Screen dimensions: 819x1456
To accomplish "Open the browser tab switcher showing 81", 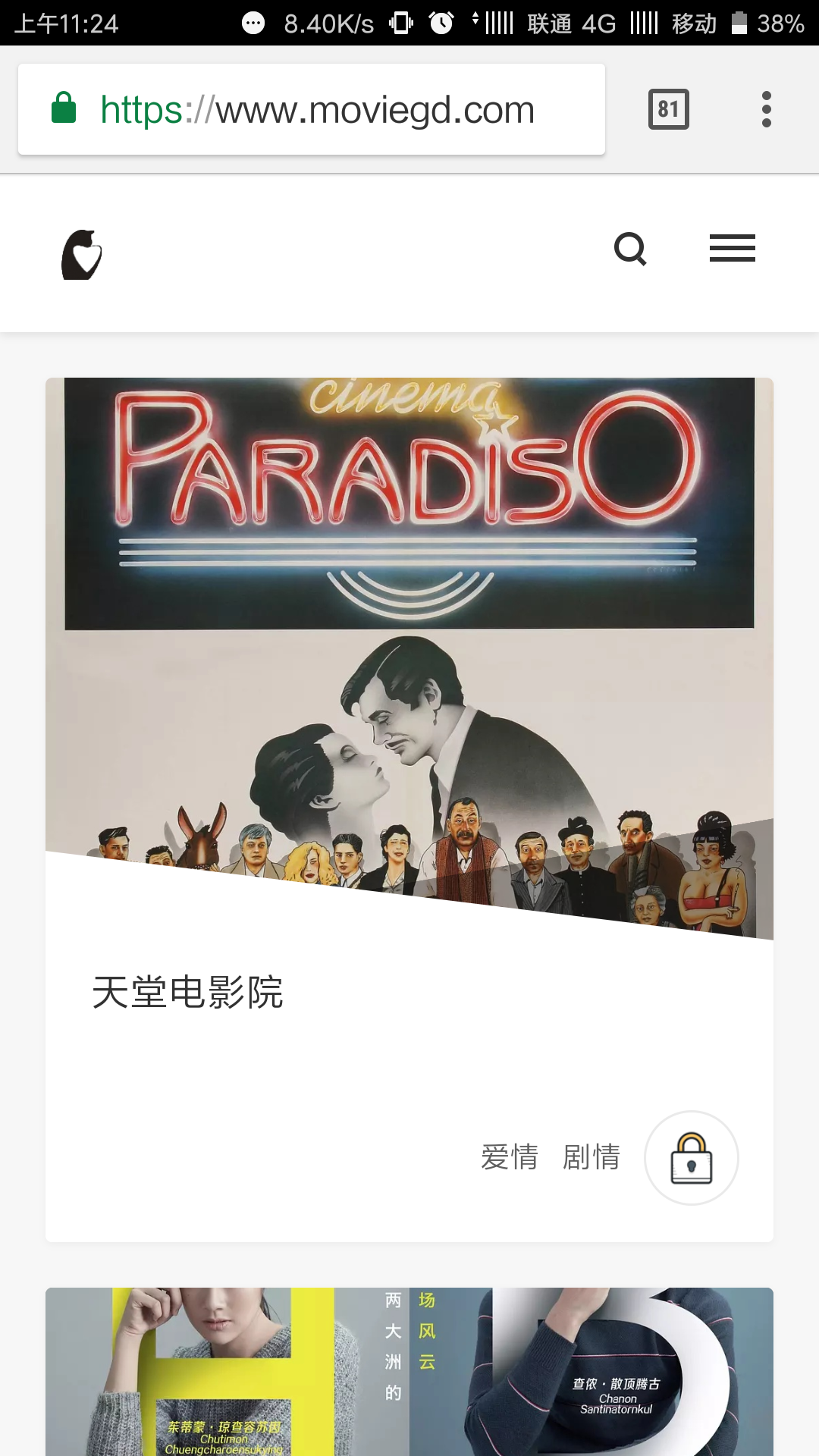I will click(668, 108).
